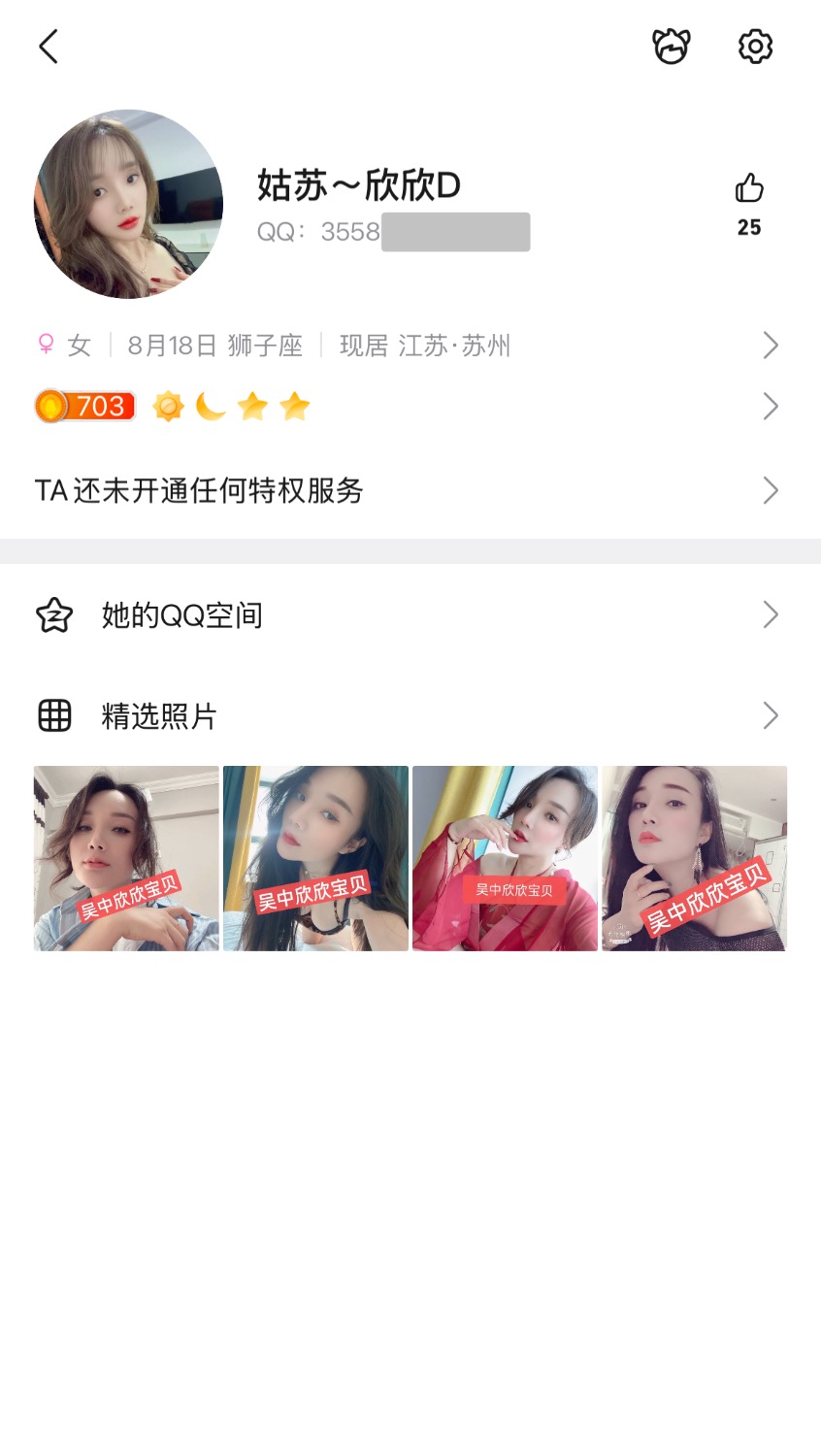The height and width of the screenshot is (1456, 821).
Task: Open 她的QQ空间
Action: click(x=408, y=614)
